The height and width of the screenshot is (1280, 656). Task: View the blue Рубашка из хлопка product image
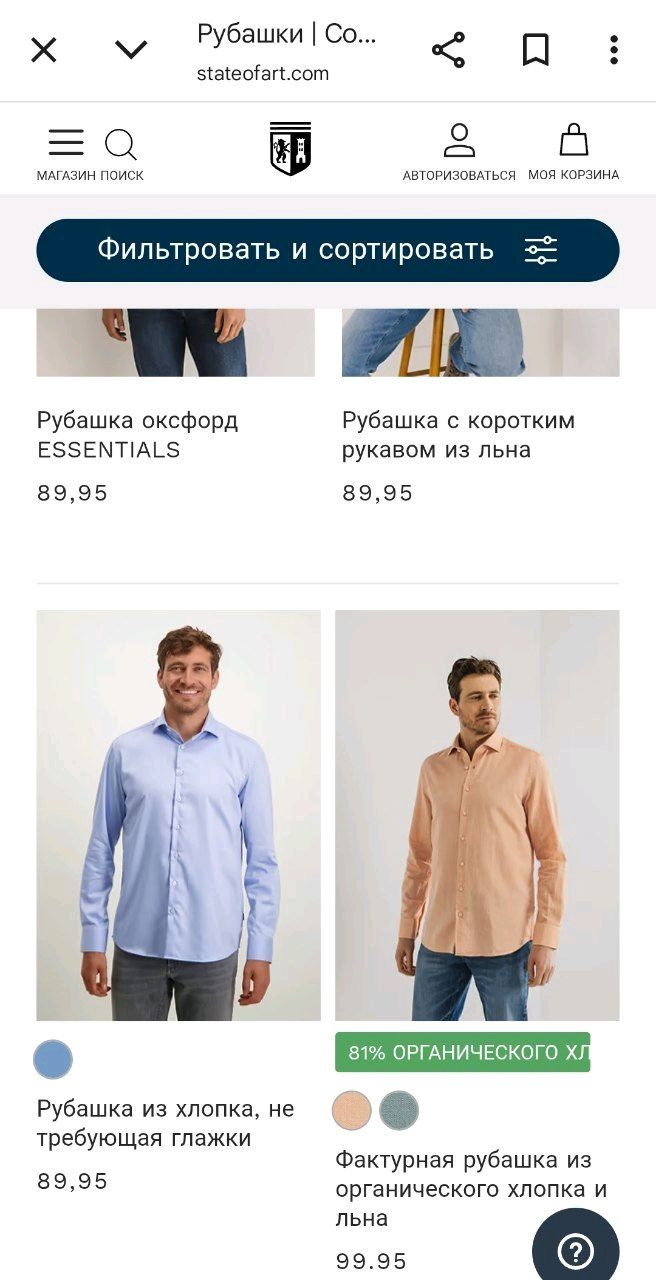point(179,815)
